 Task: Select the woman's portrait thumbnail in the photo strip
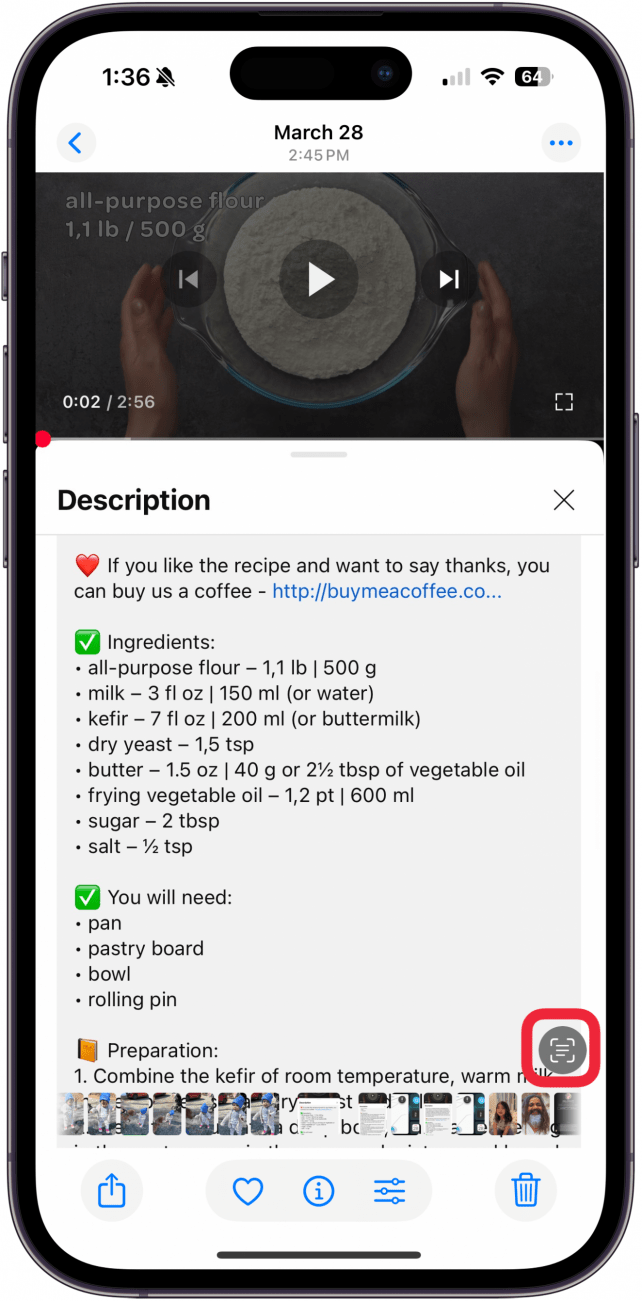502,1113
